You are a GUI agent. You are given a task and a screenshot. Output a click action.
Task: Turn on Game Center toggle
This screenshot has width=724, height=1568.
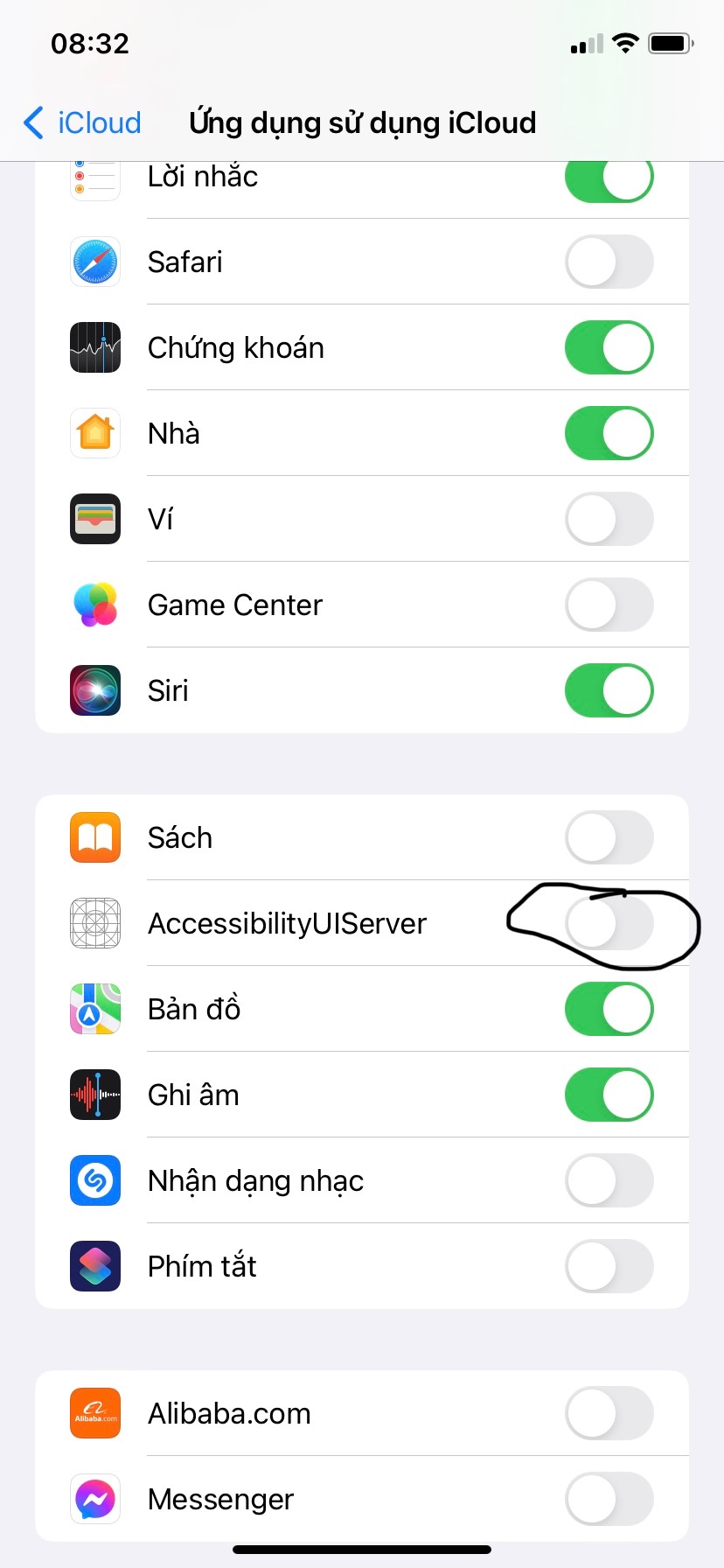609,605
